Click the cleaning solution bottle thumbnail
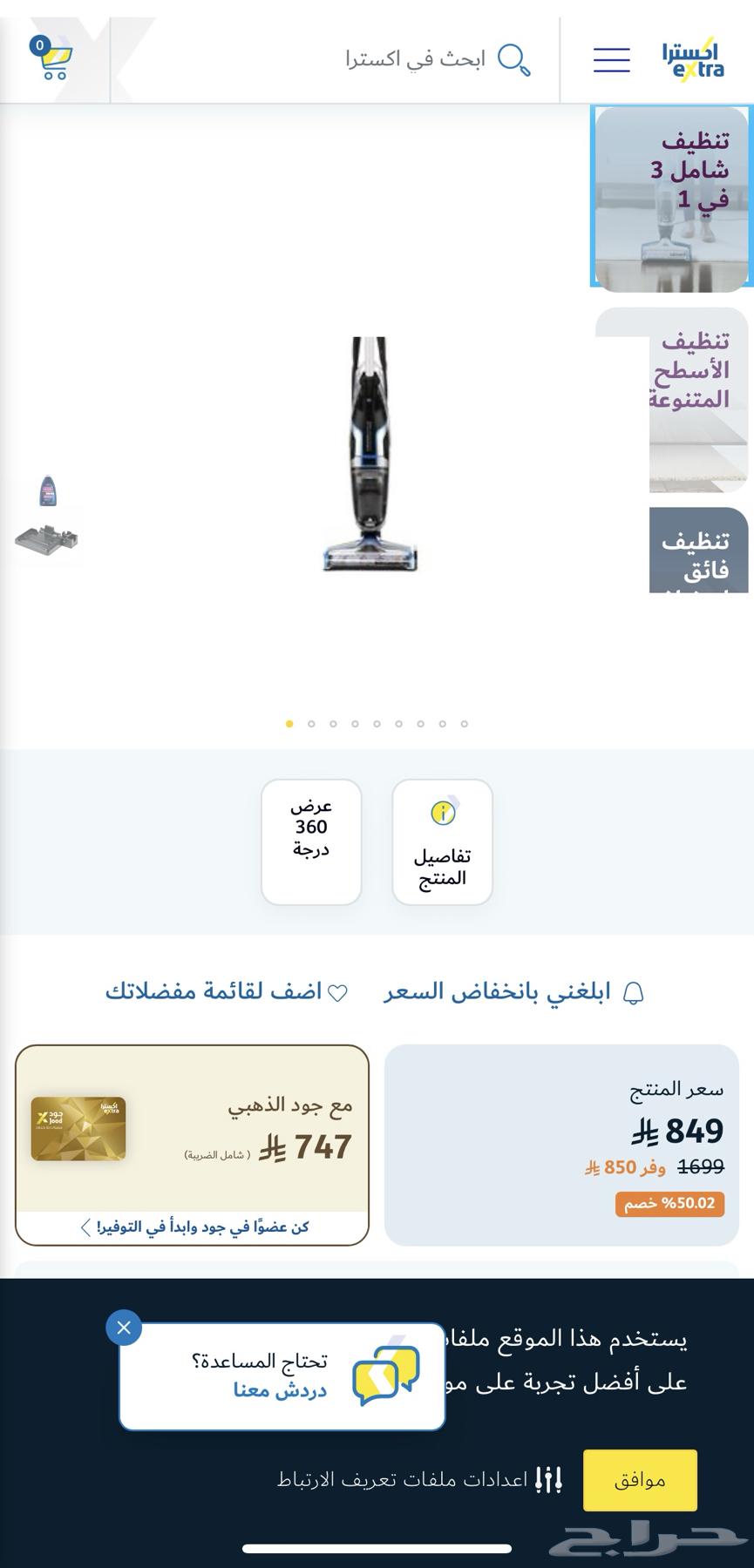Image resolution: width=754 pixels, height=1568 pixels. coord(49,490)
